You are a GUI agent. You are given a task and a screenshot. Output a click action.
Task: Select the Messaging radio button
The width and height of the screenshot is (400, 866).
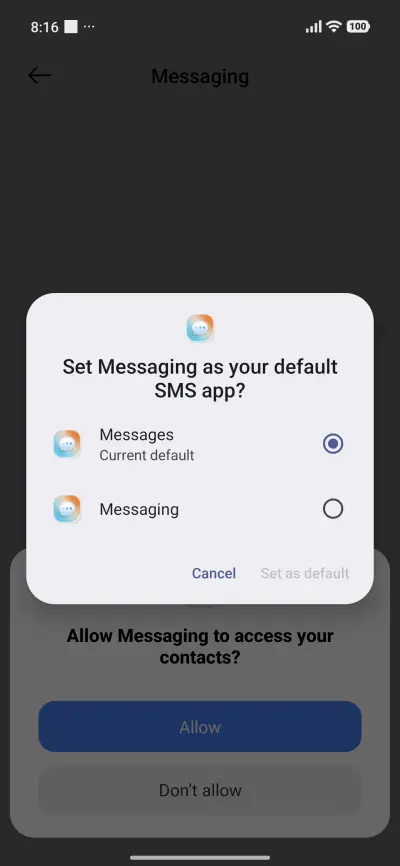coord(333,509)
